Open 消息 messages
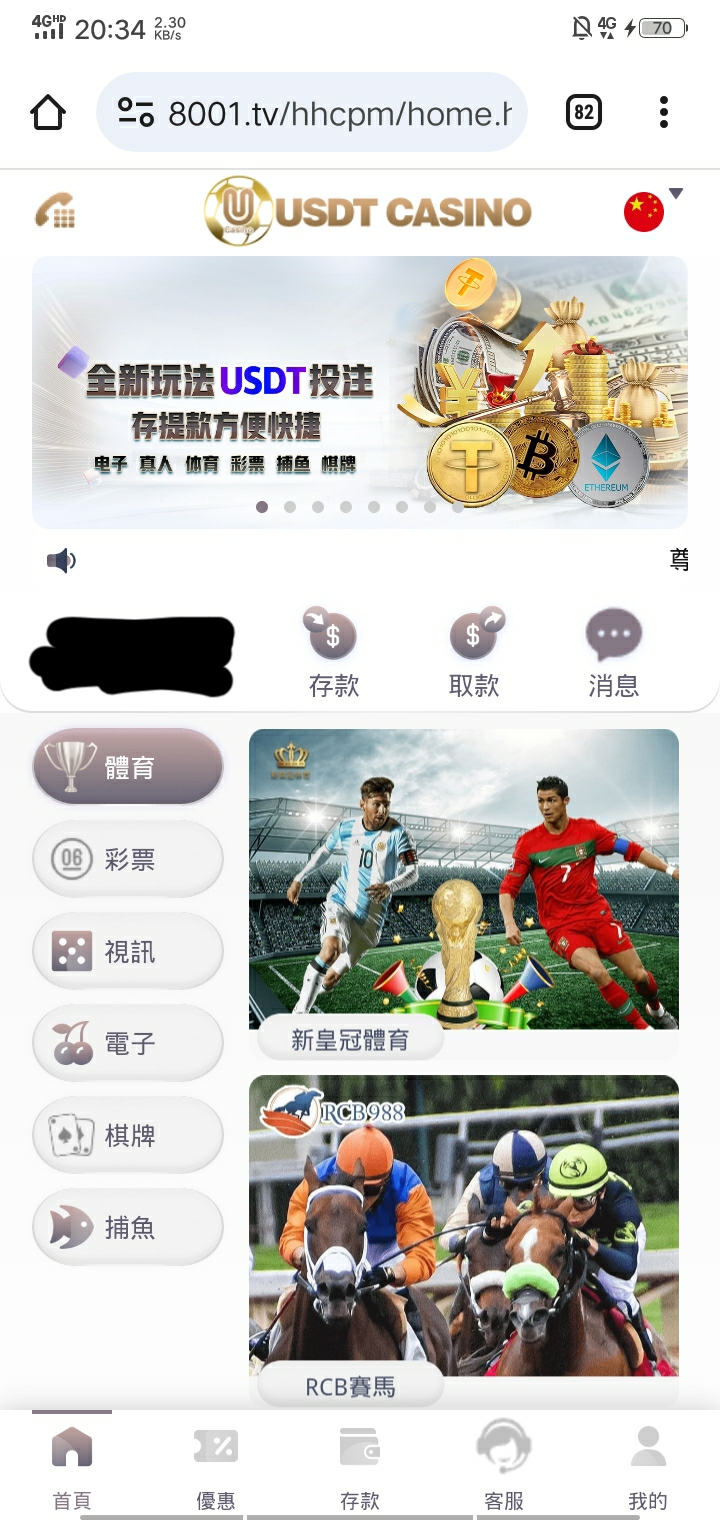 pos(613,652)
